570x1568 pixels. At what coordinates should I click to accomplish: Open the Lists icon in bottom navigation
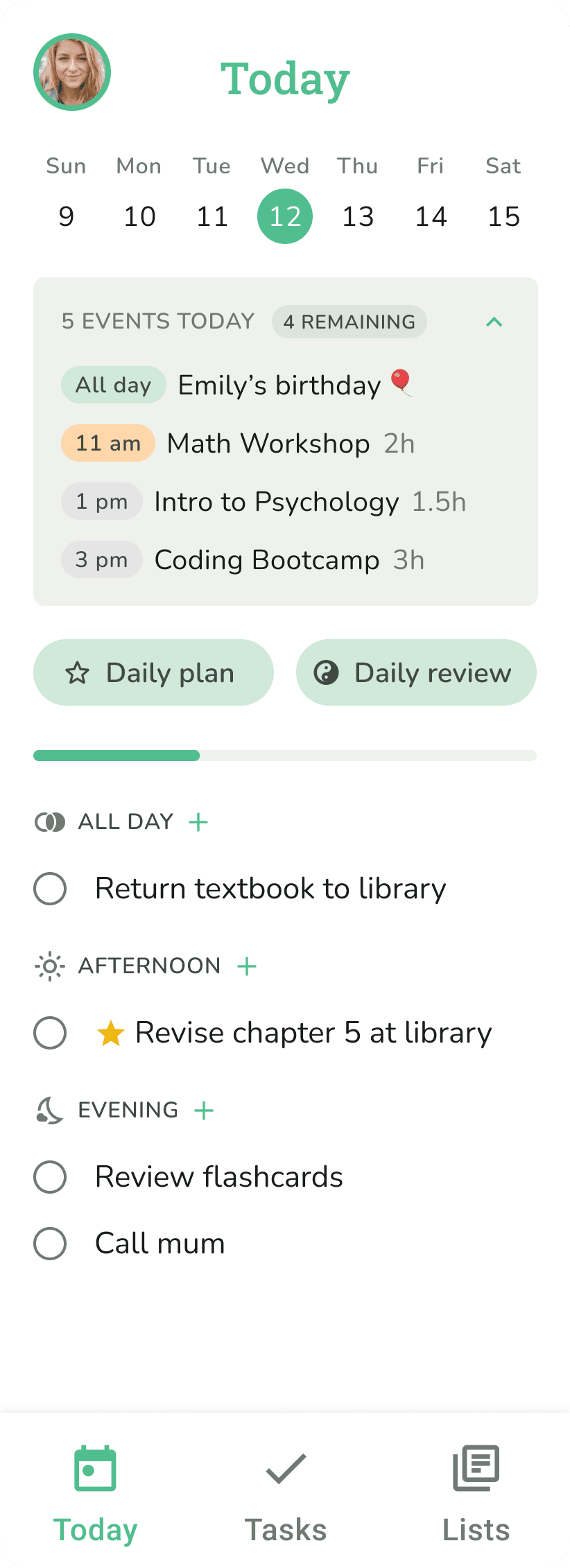tap(476, 1467)
